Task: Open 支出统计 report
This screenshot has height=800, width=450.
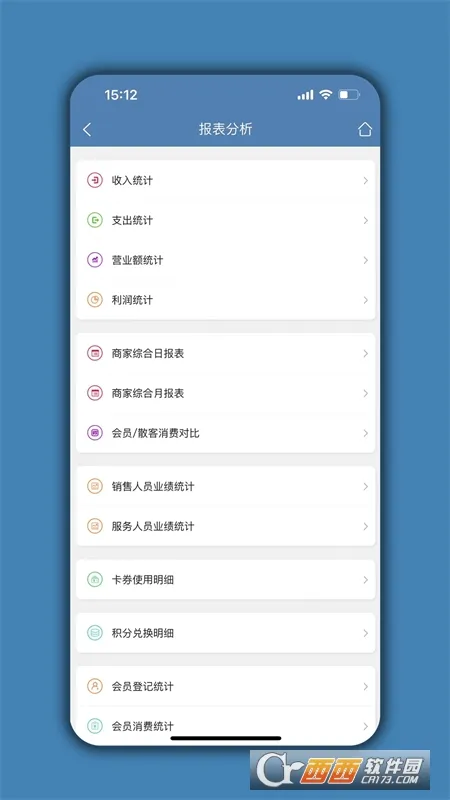Action: (226, 220)
